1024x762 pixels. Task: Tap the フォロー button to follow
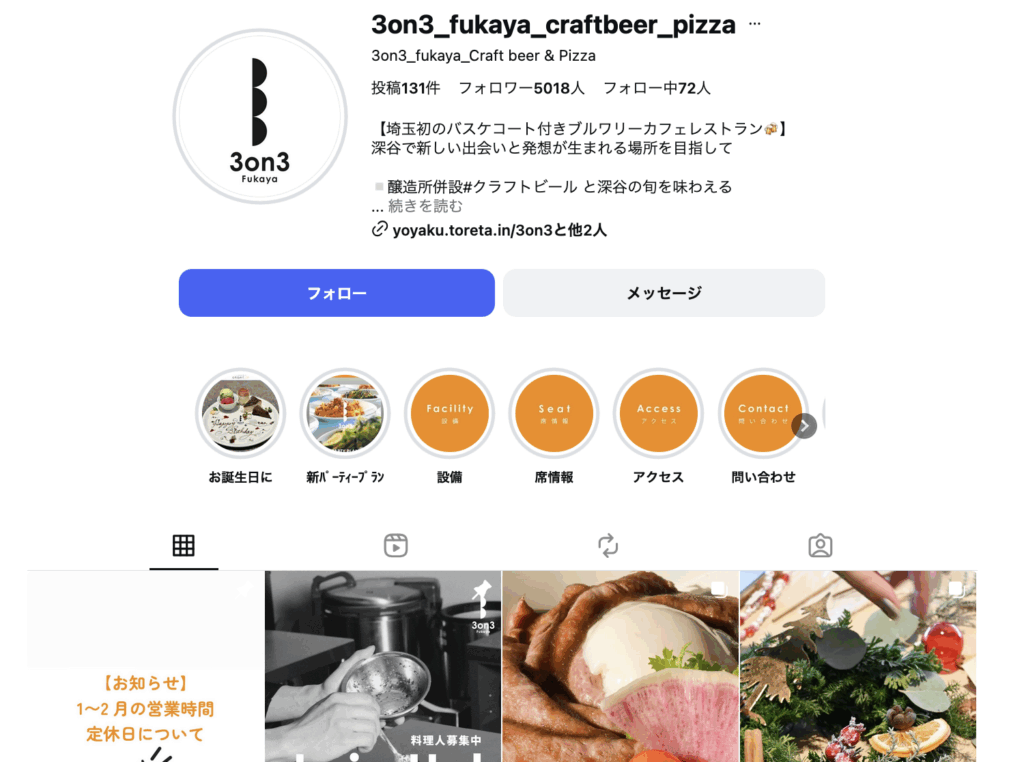(x=336, y=293)
